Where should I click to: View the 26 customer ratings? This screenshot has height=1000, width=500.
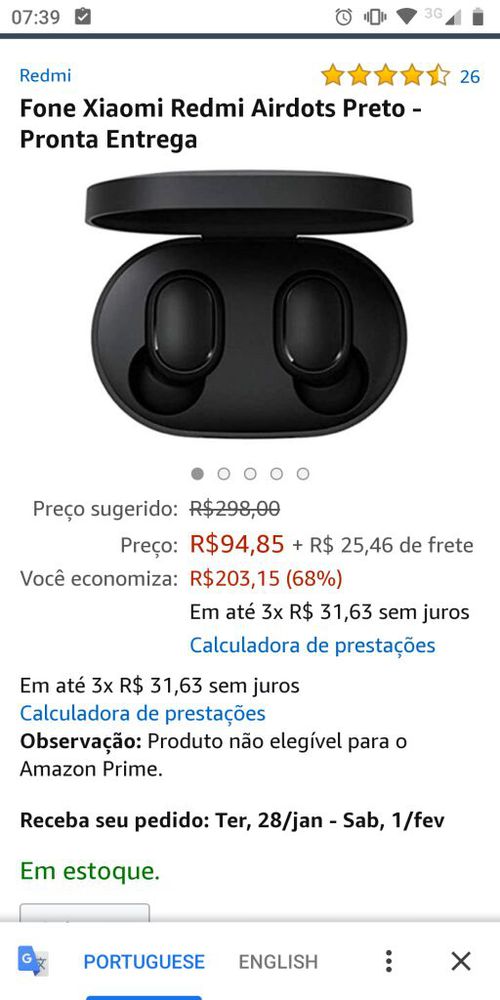(469, 77)
